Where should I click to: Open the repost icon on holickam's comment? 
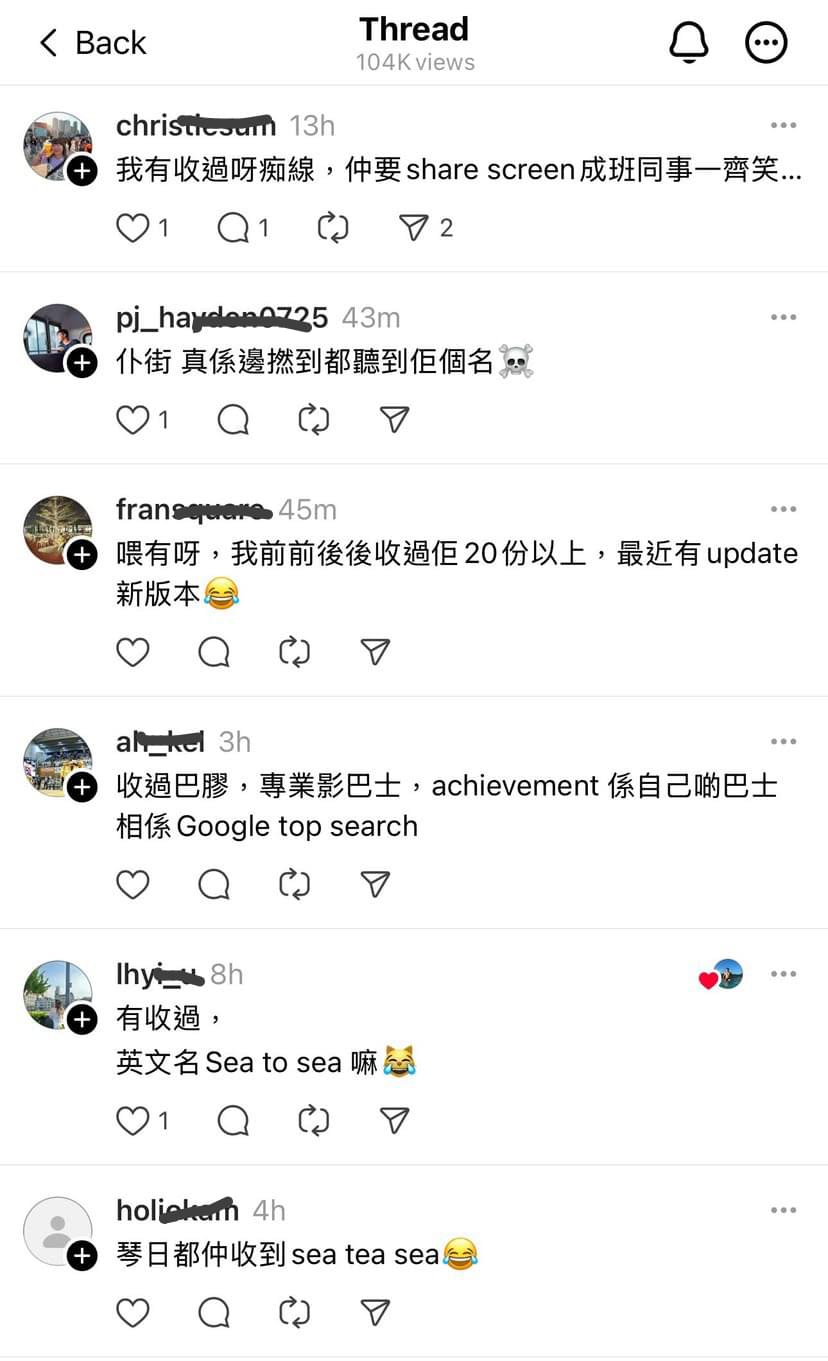pyautogui.click(x=294, y=1311)
